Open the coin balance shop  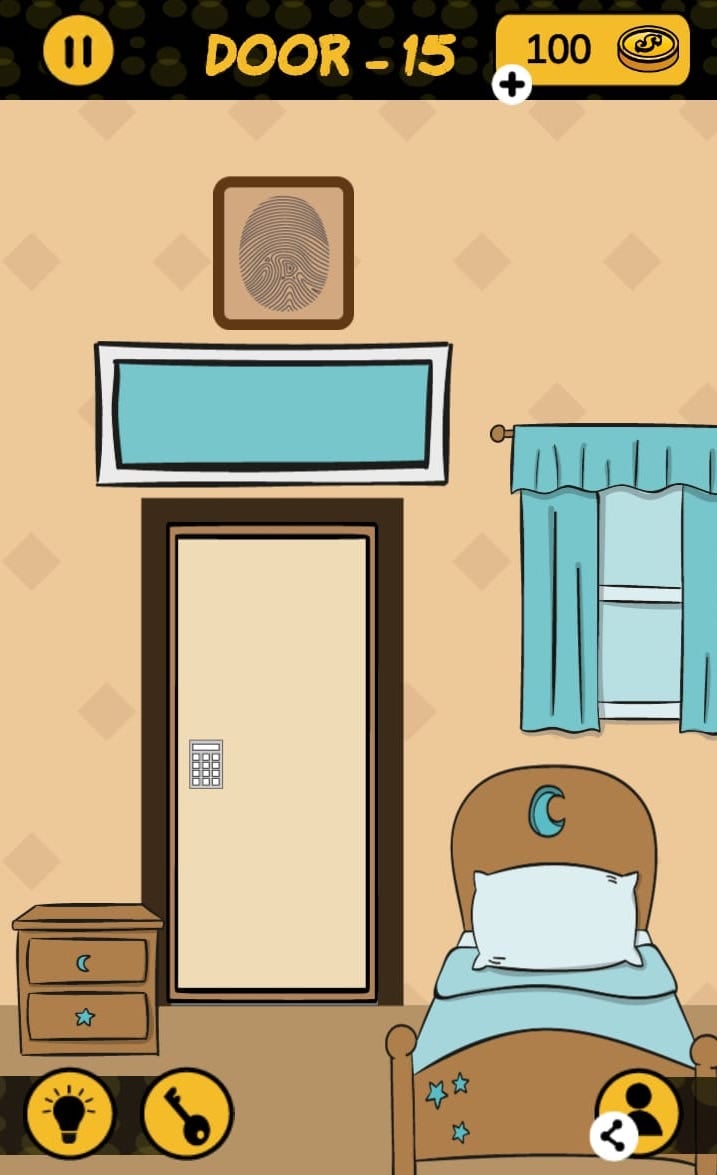coord(593,49)
